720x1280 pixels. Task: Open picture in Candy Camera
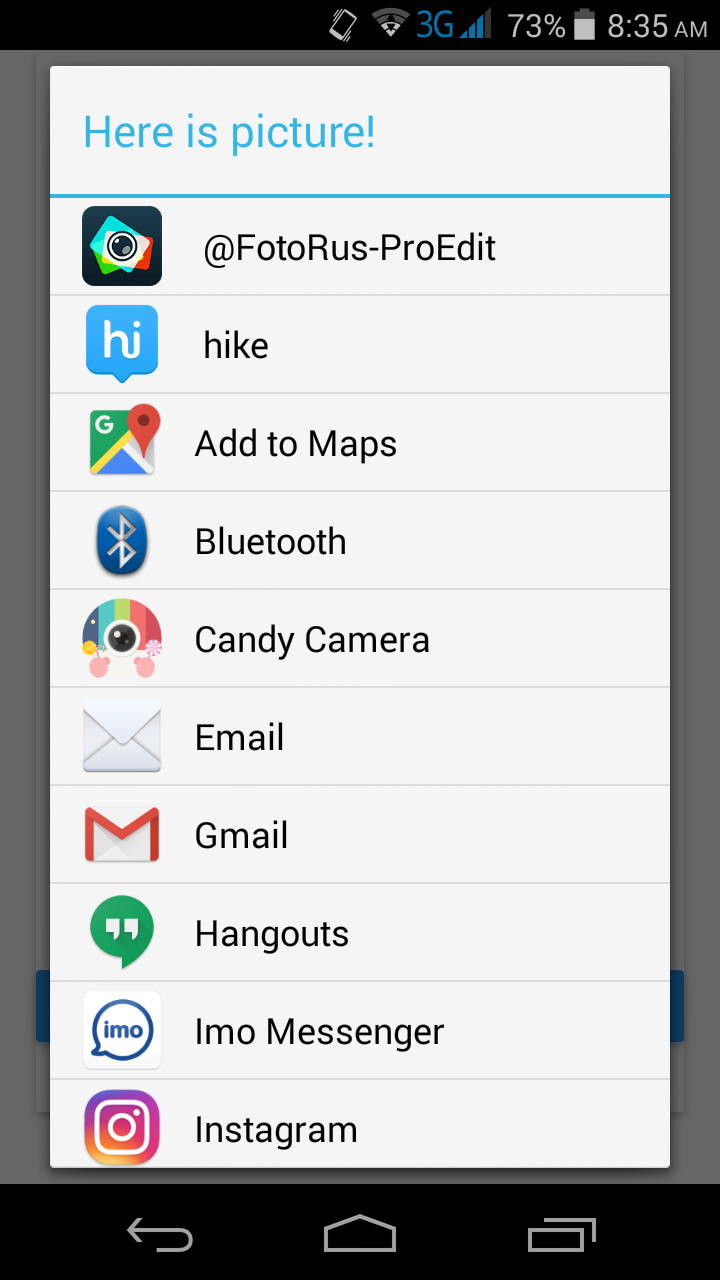[360, 639]
